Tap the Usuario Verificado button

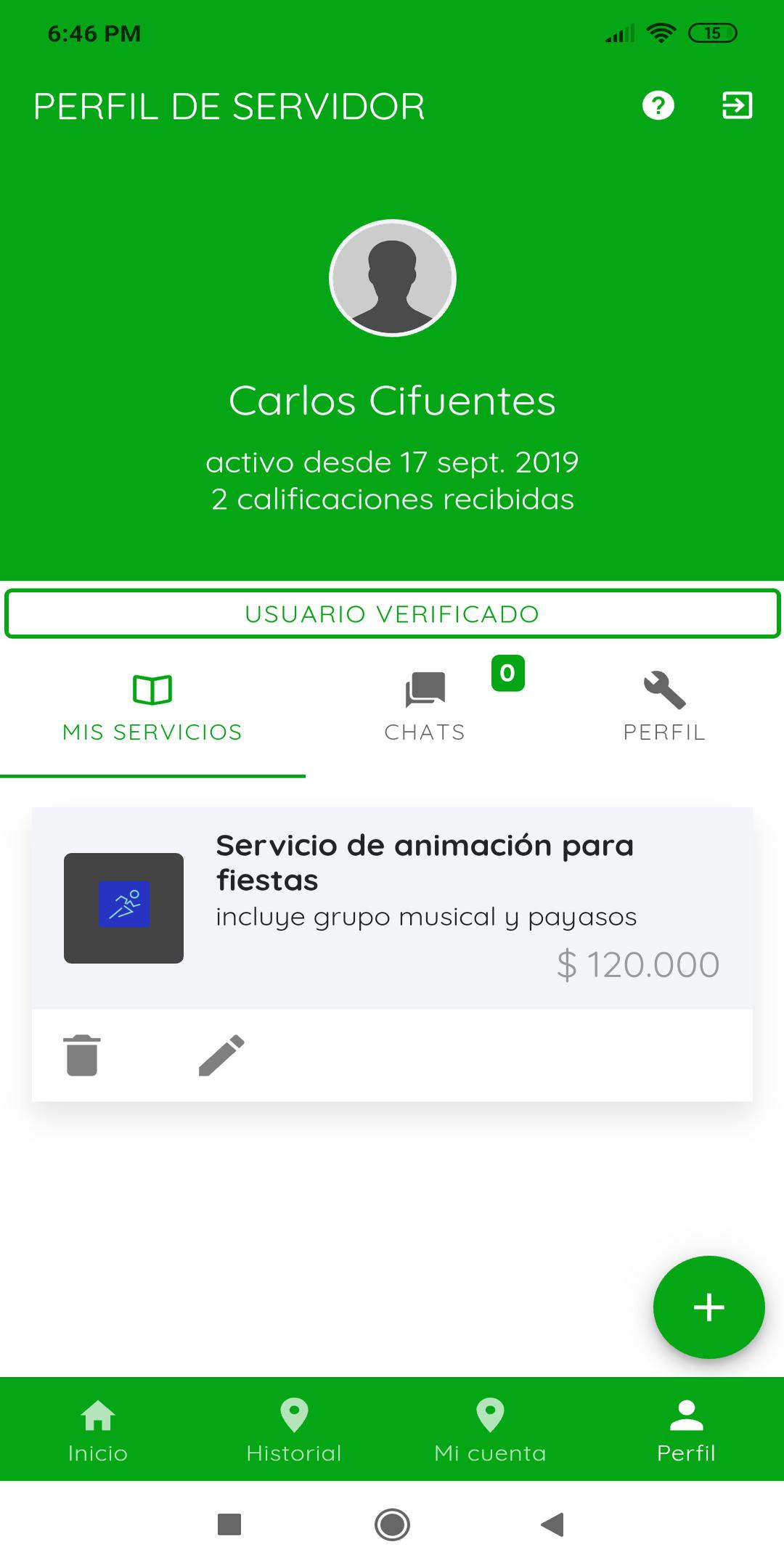pyautogui.click(x=392, y=614)
